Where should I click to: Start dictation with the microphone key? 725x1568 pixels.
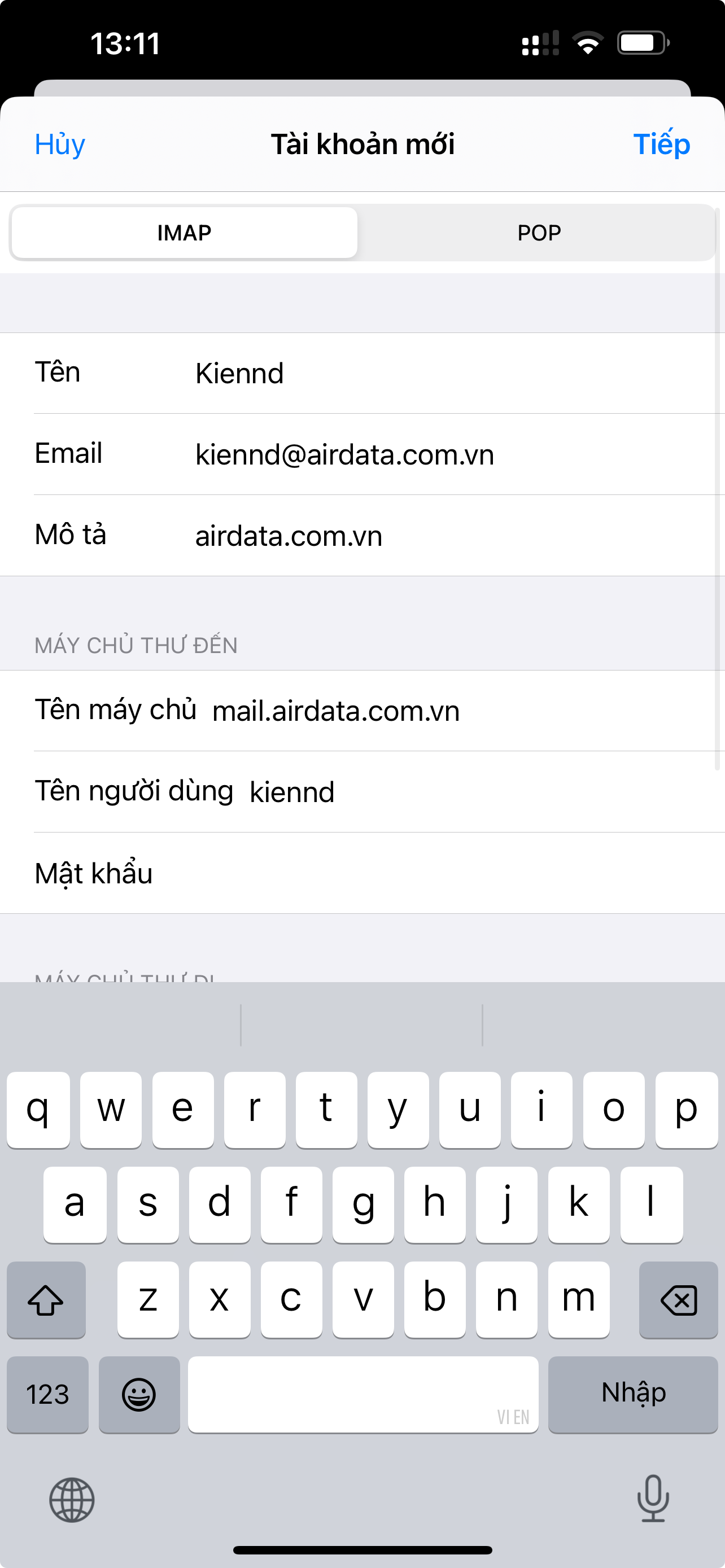pyautogui.click(x=653, y=1498)
